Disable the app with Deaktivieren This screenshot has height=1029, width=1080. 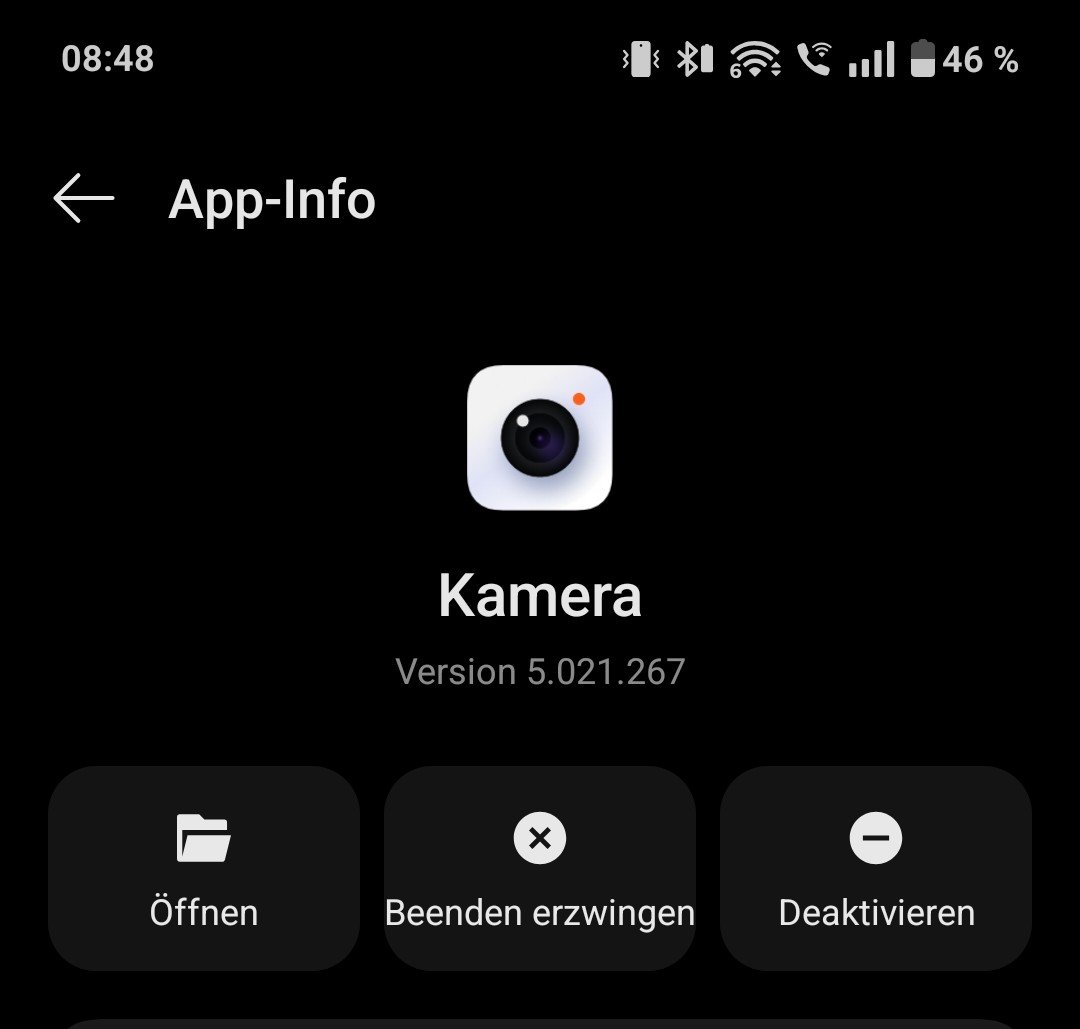876,868
